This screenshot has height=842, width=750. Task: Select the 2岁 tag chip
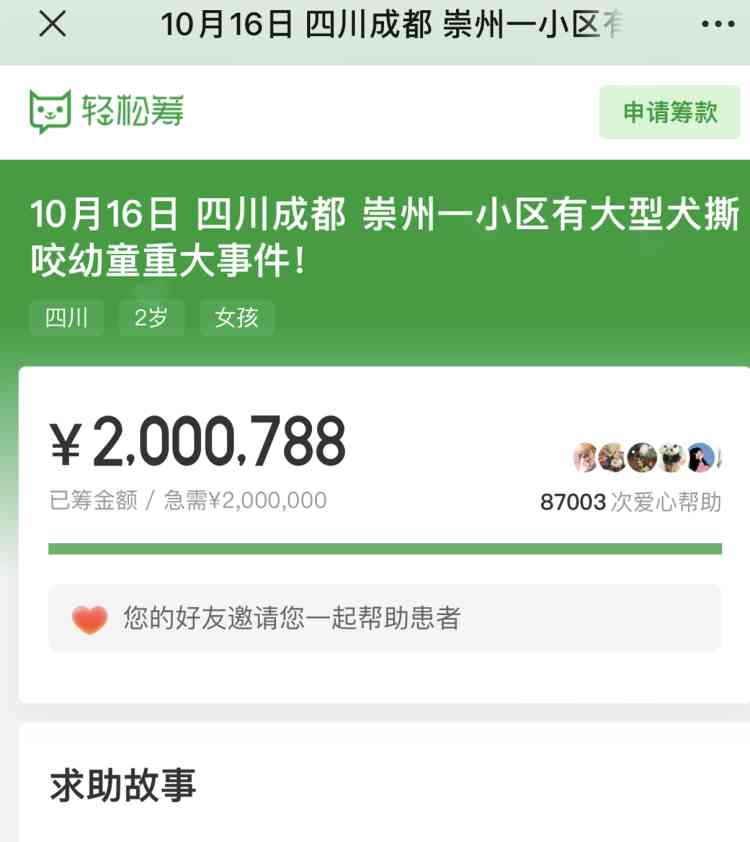[x=151, y=318]
